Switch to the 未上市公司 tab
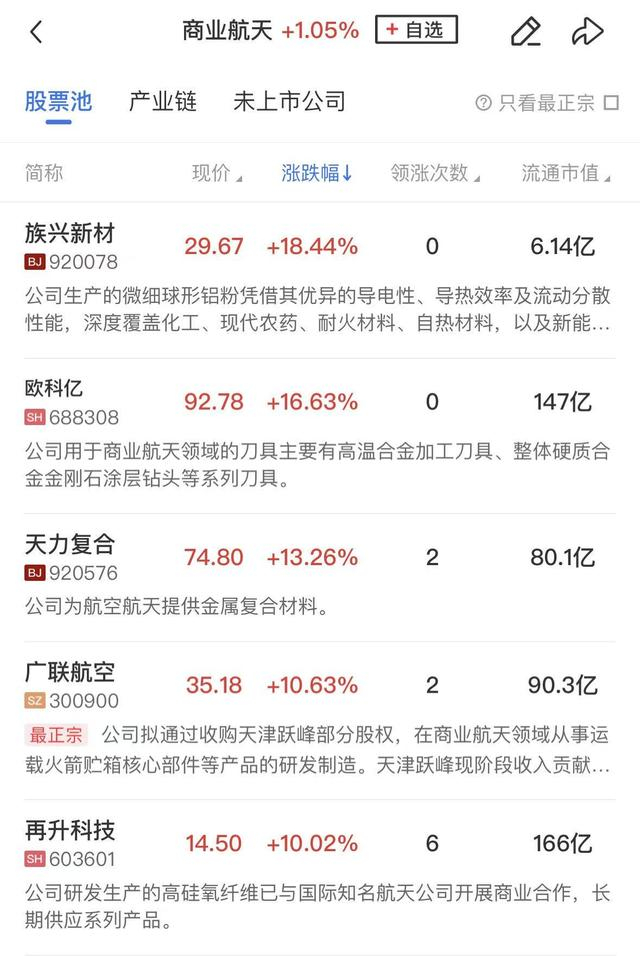 click(289, 102)
